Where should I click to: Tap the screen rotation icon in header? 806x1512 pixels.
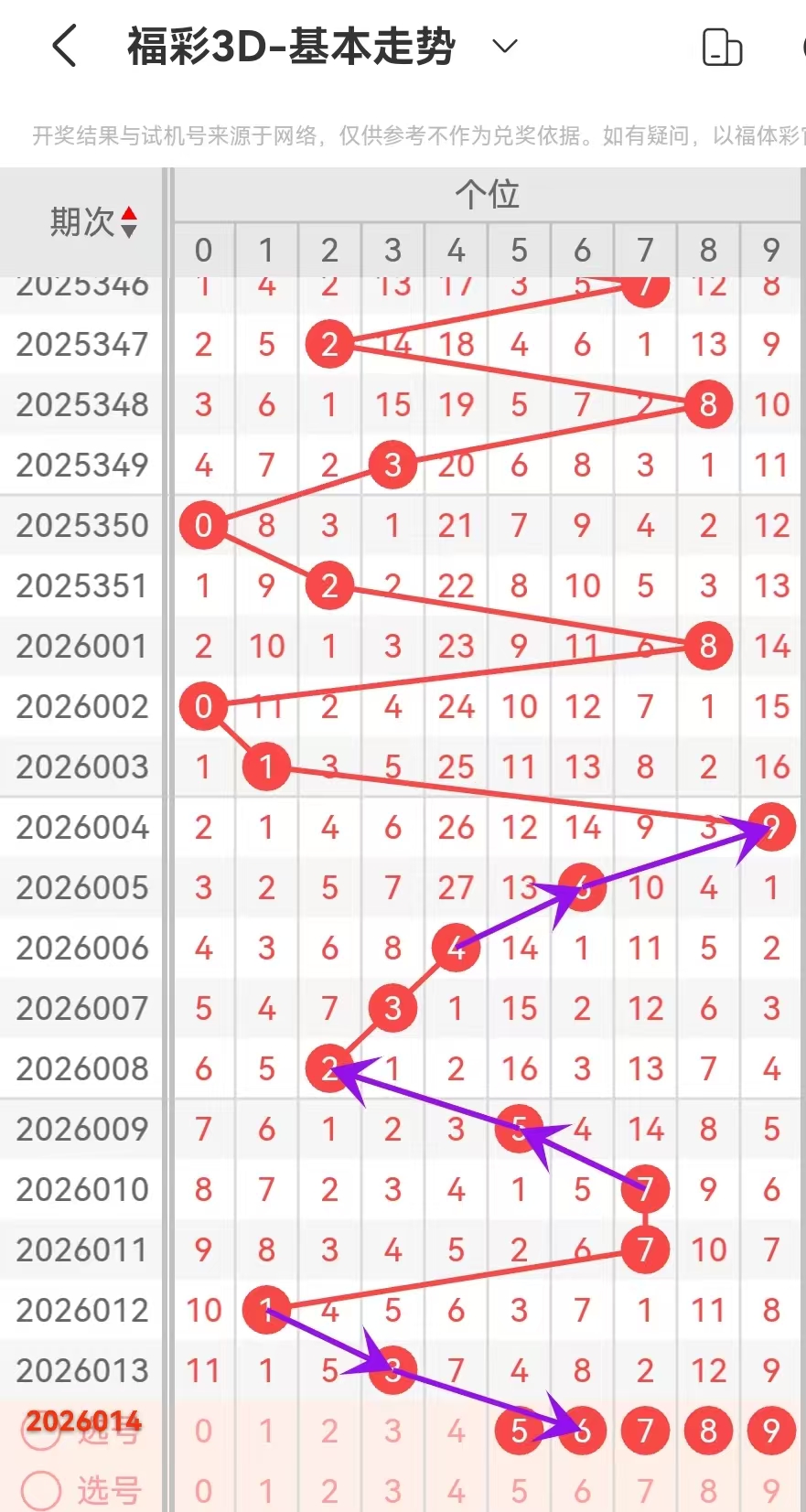(722, 47)
